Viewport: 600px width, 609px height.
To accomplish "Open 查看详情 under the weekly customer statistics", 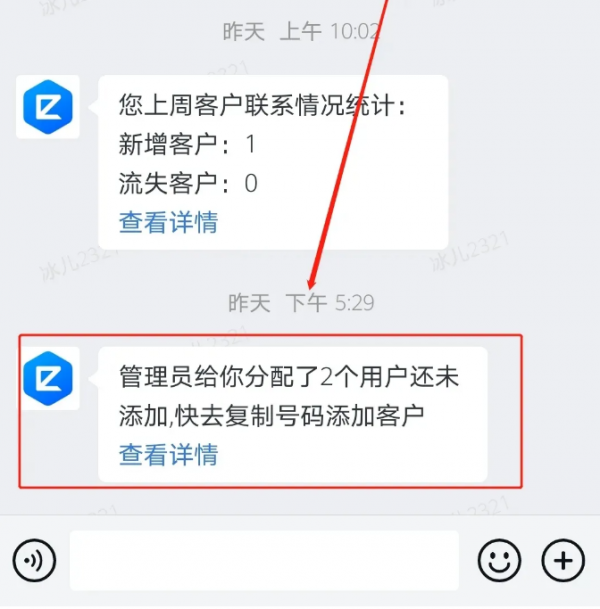I will click(x=168, y=222).
